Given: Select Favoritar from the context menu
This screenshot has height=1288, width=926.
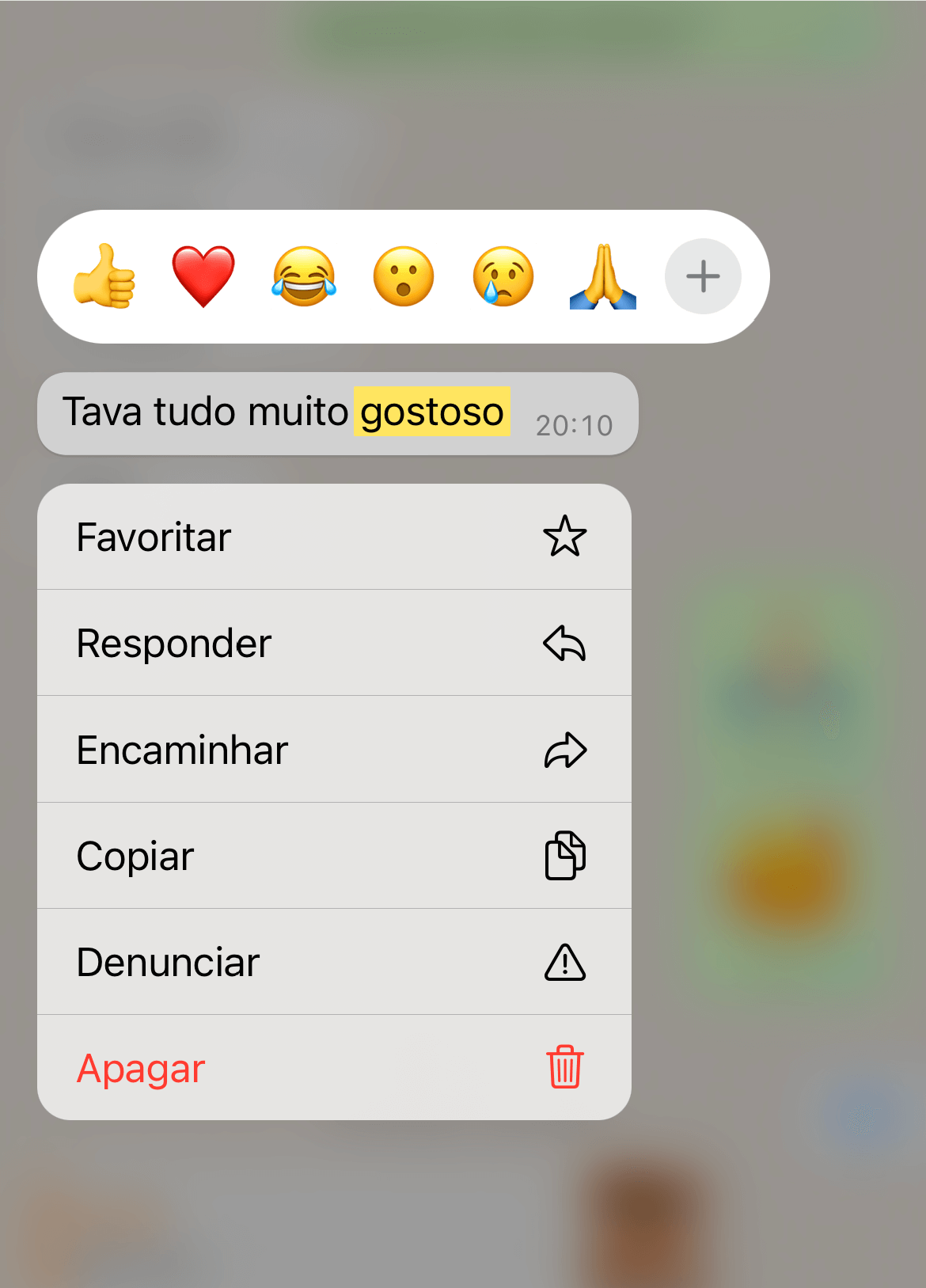Looking at the screenshot, I should pyautogui.click(x=237, y=537).
